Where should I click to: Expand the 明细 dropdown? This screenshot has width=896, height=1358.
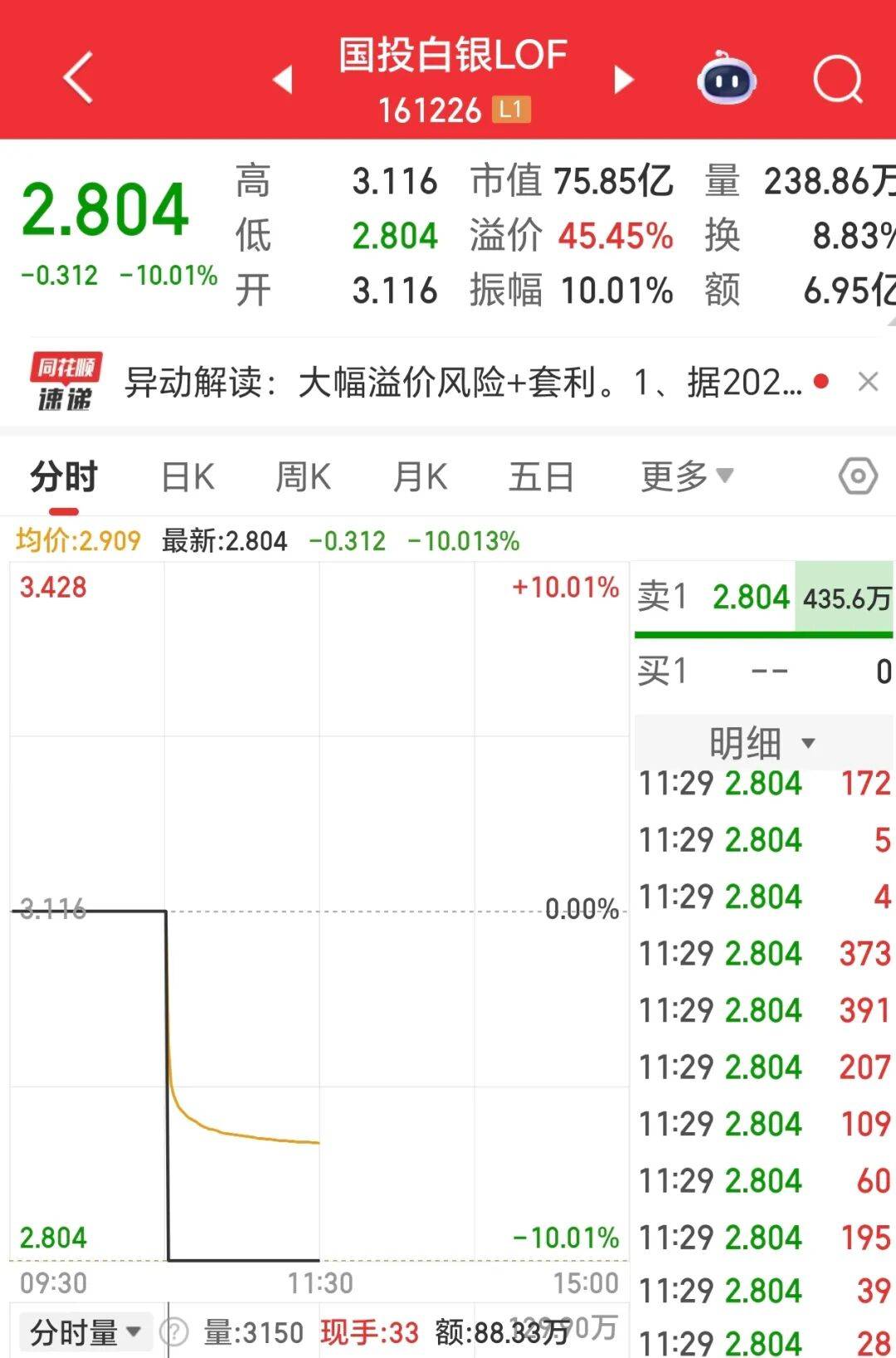coord(762,742)
